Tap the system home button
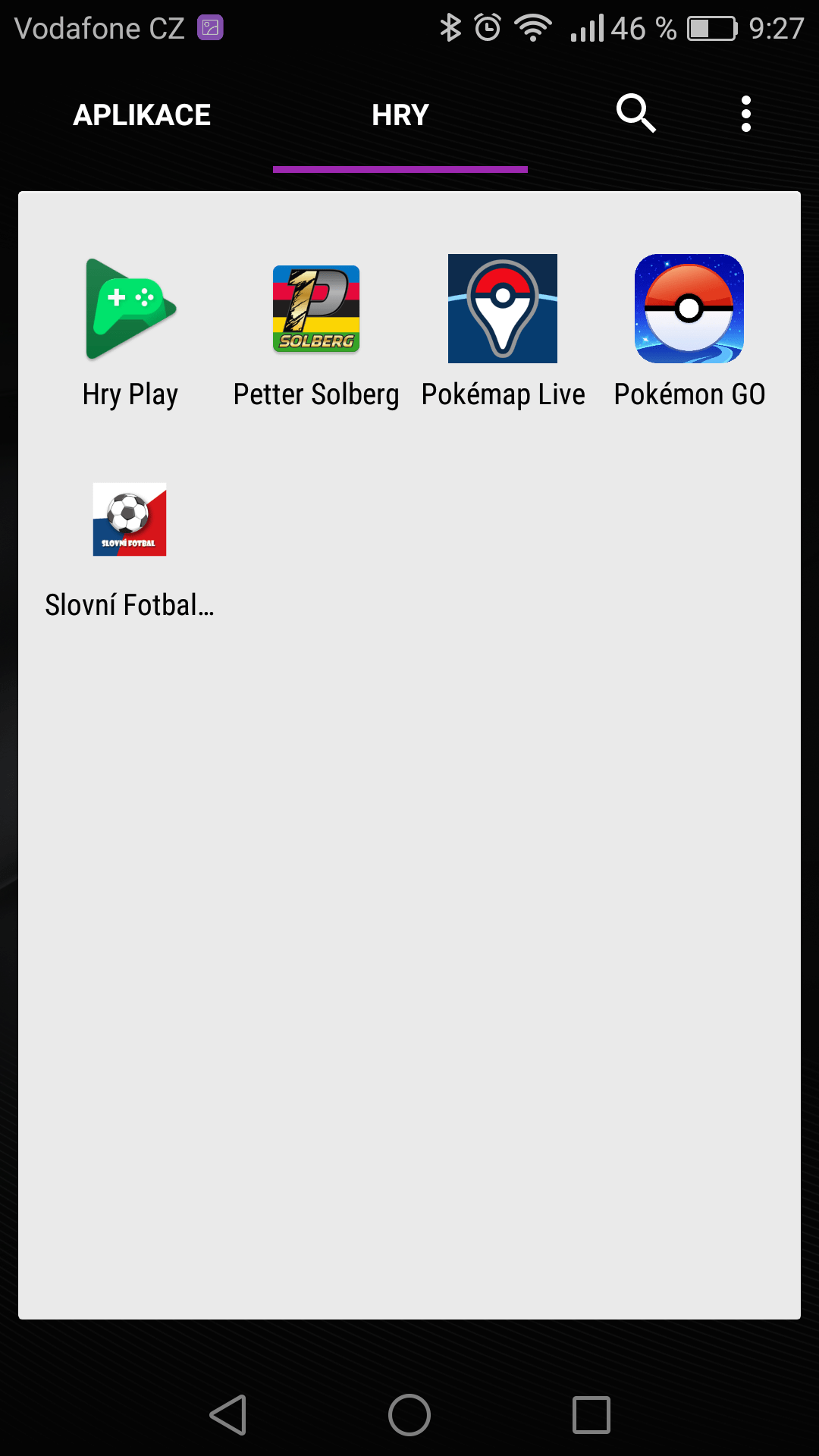Screen dimensions: 819x1456 [409, 1415]
